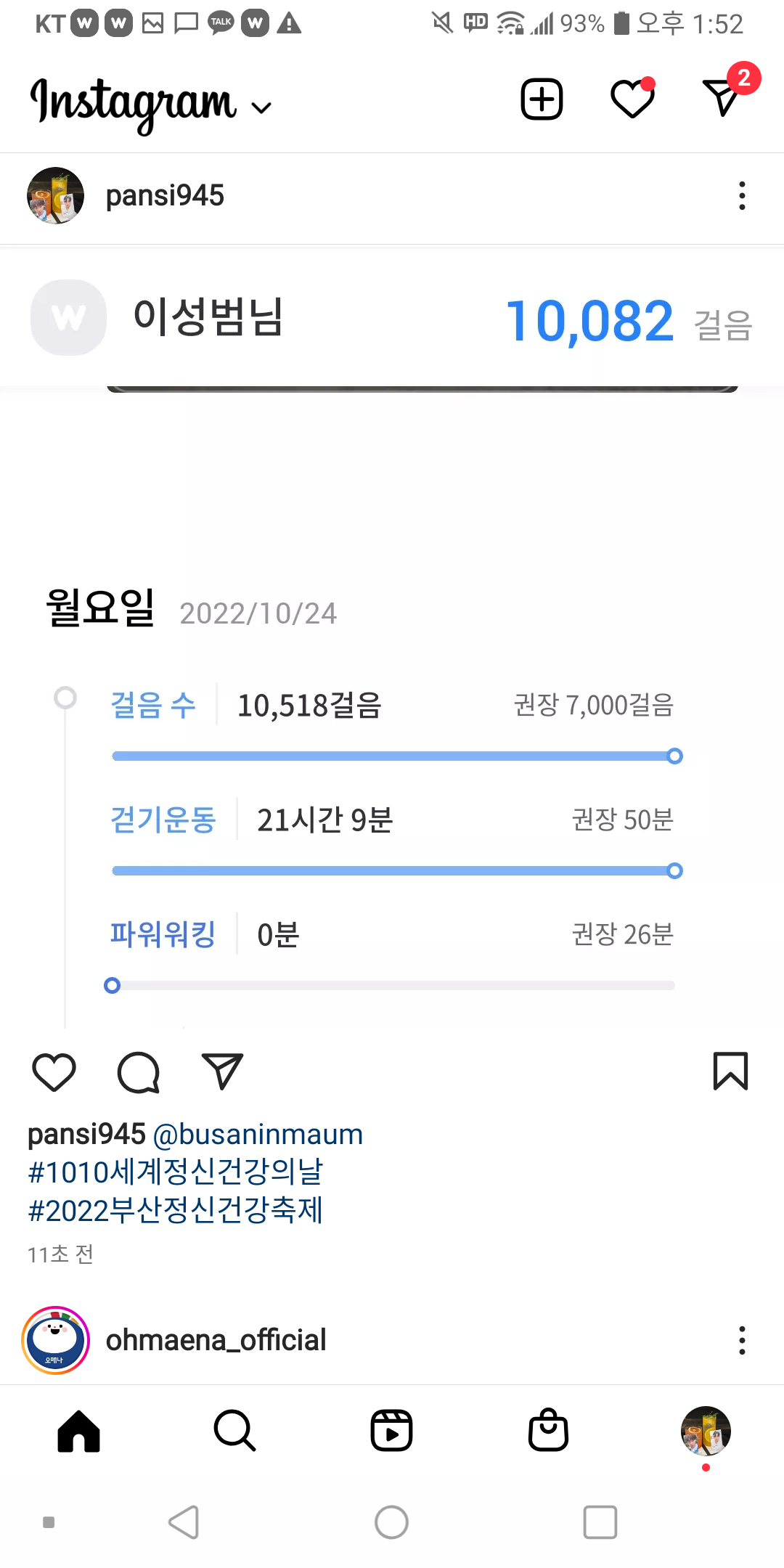Screen dimensions: 784x1568
Task: Open the @busaninmaum mention
Action: point(258,1134)
